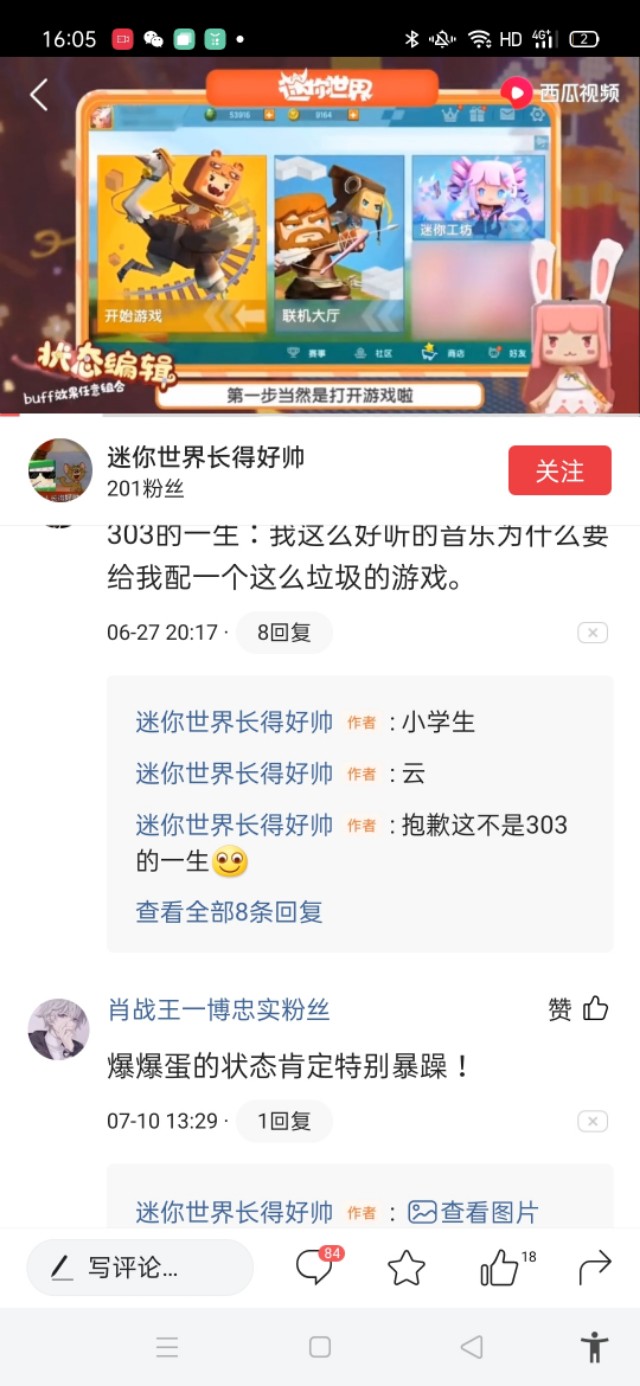Like the video with the thumbs-up icon
The height and width of the screenshot is (1386, 640).
500,1269
